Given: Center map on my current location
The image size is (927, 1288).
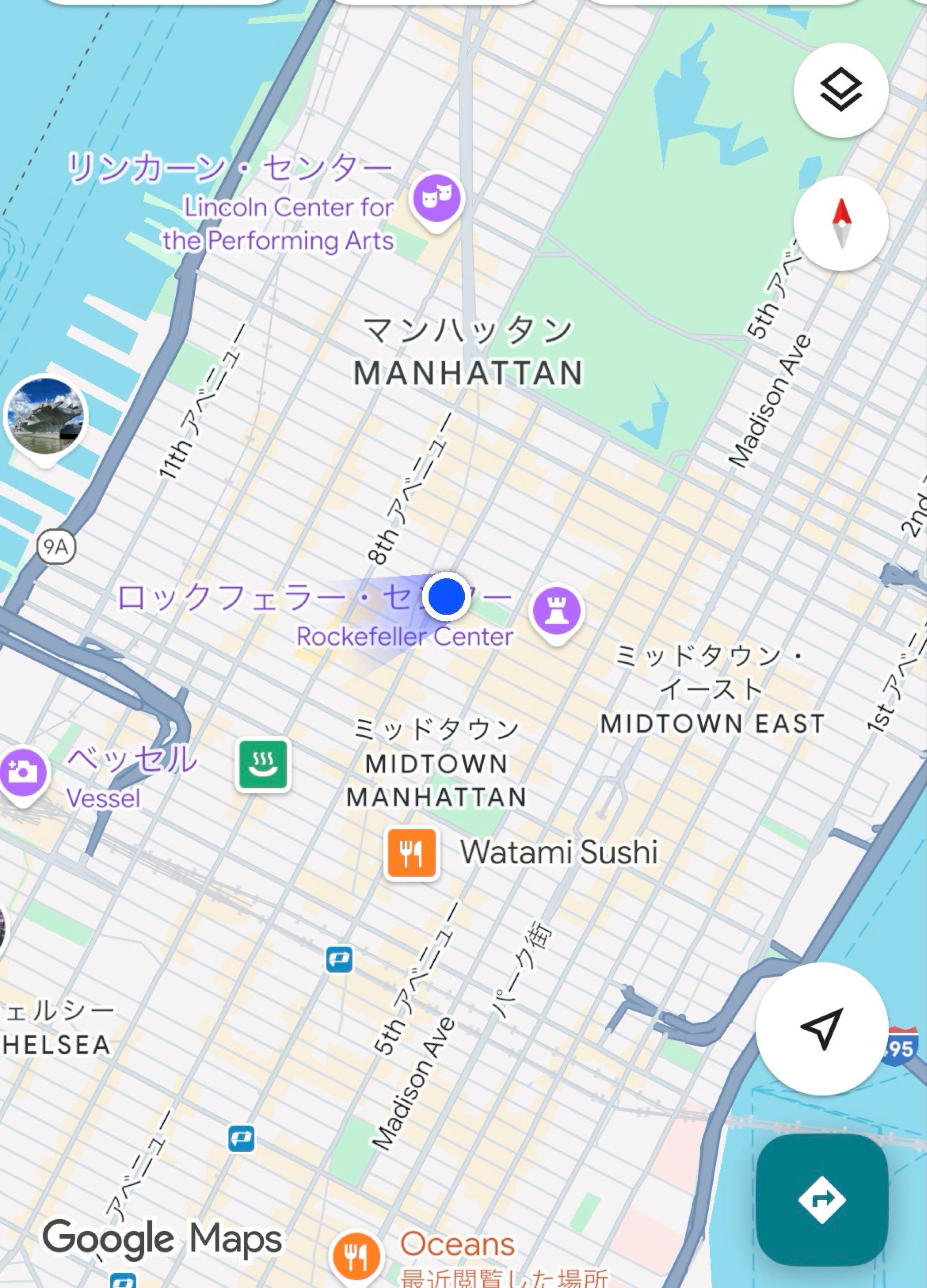Looking at the screenshot, I should coord(821,1028).
